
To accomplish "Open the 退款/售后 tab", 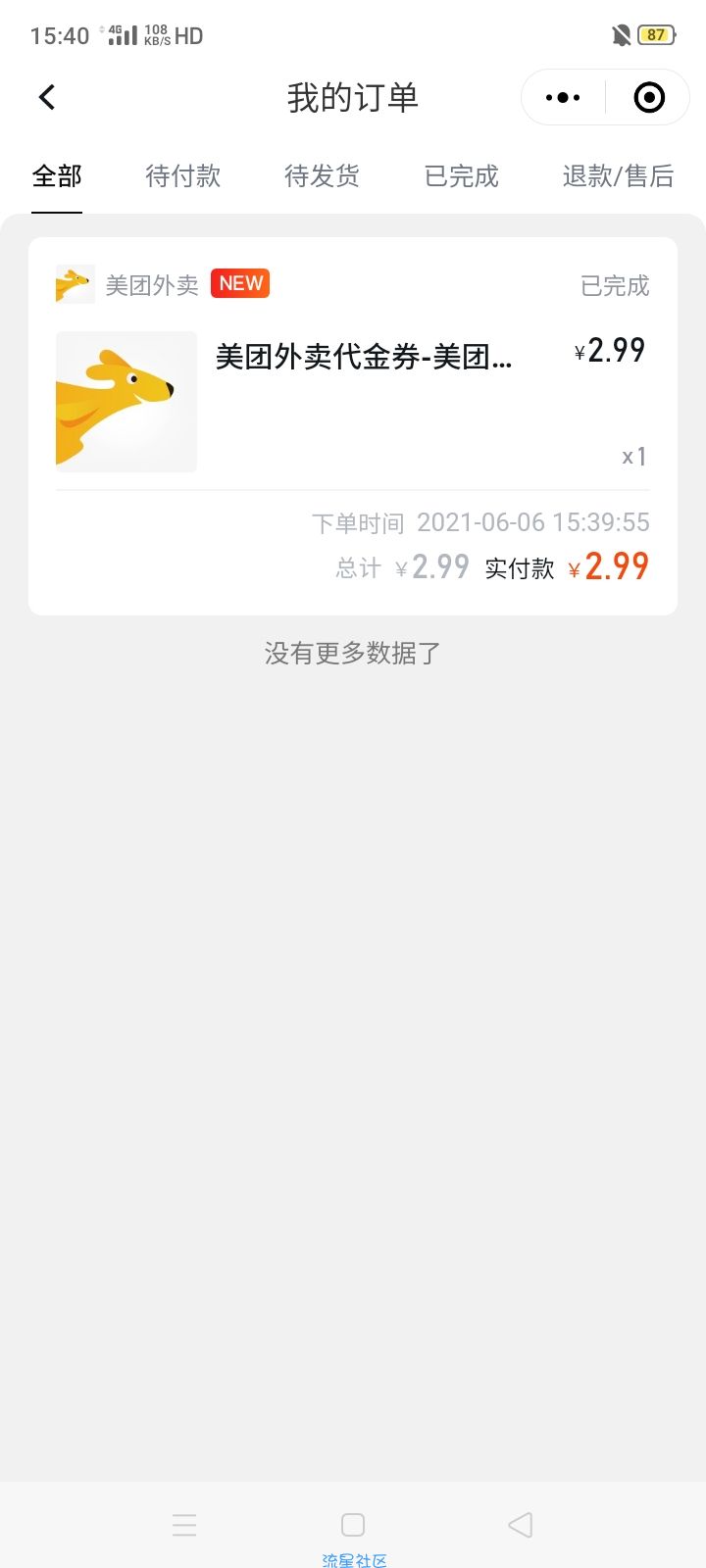I will pyautogui.click(x=618, y=175).
